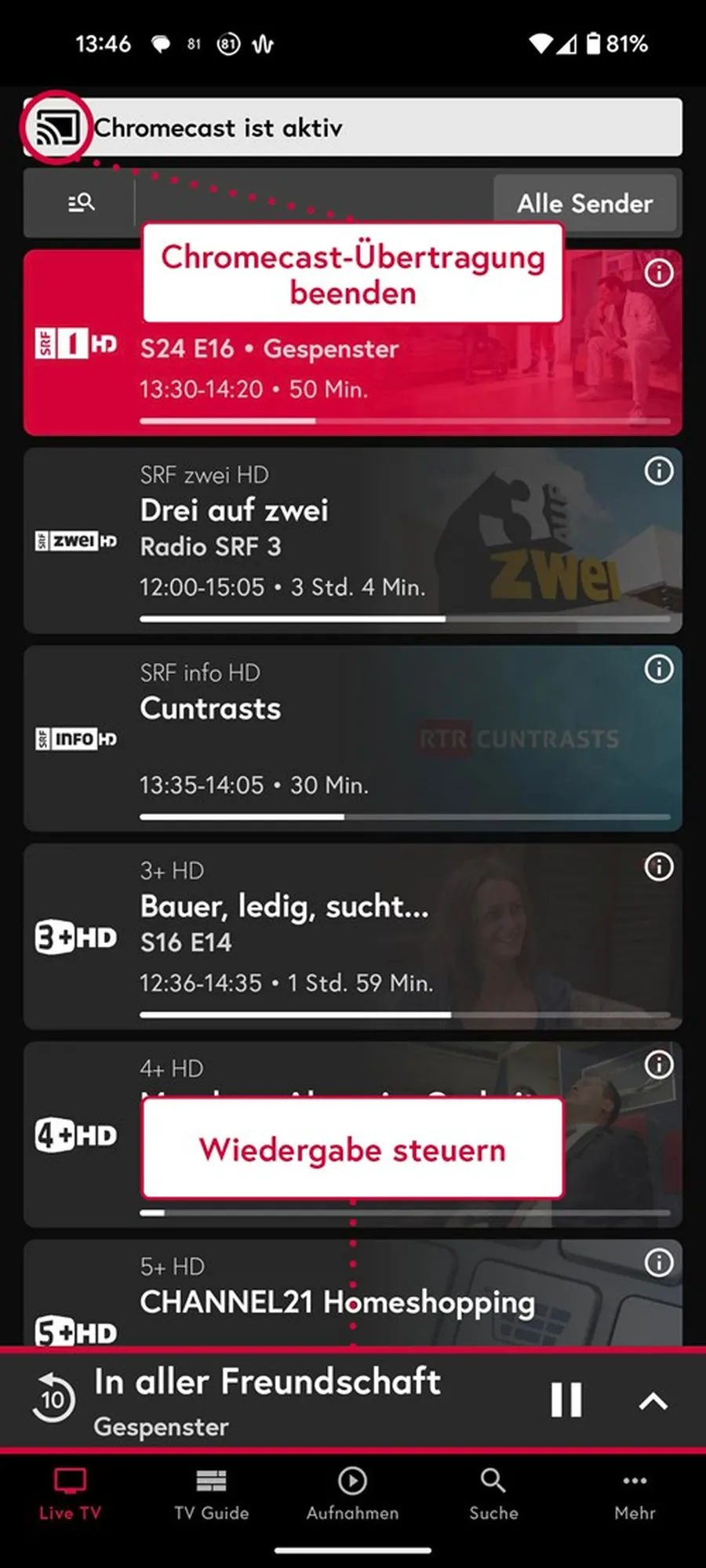Expand the mini player with the up chevron
Viewport: 706px width, 1568px height.
(653, 1400)
